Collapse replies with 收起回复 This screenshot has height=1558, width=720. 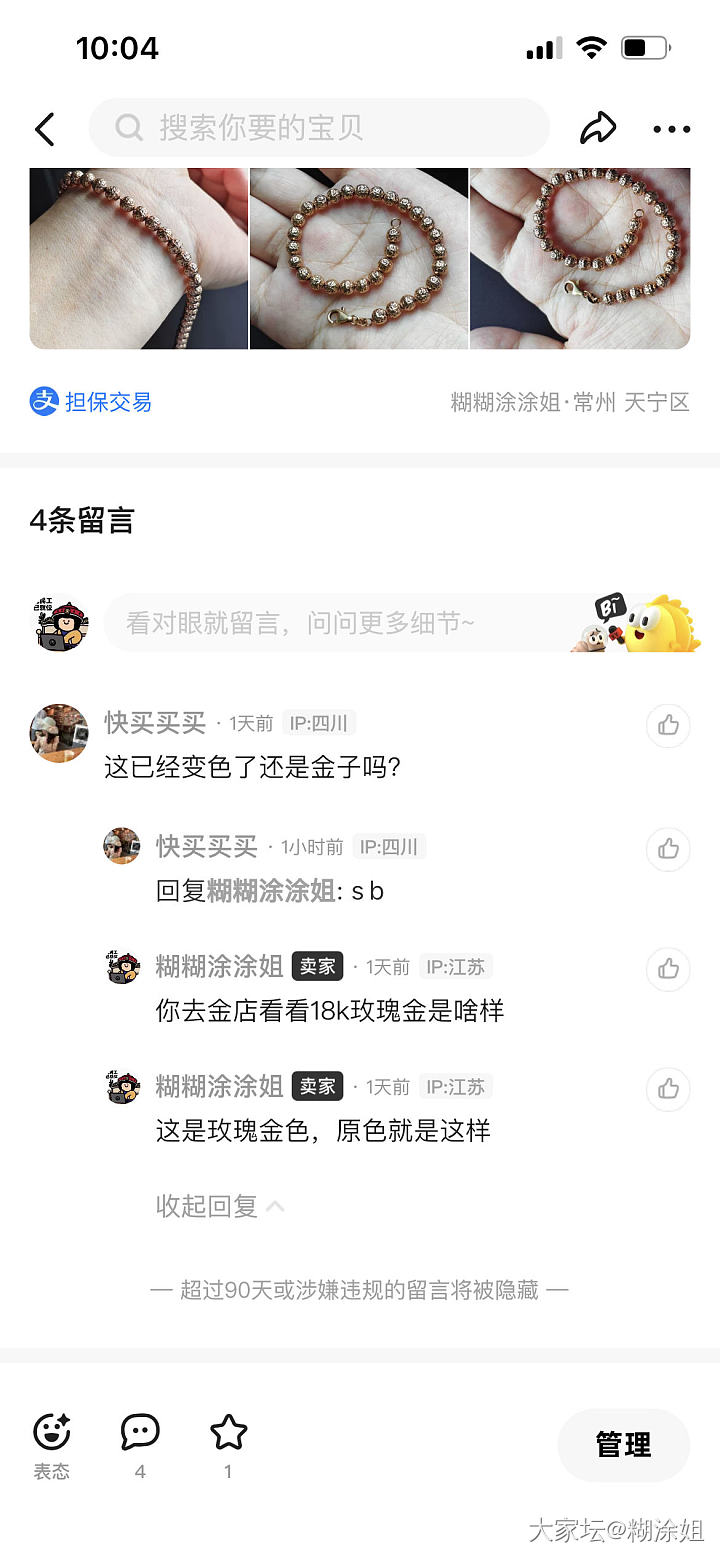tap(220, 1206)
